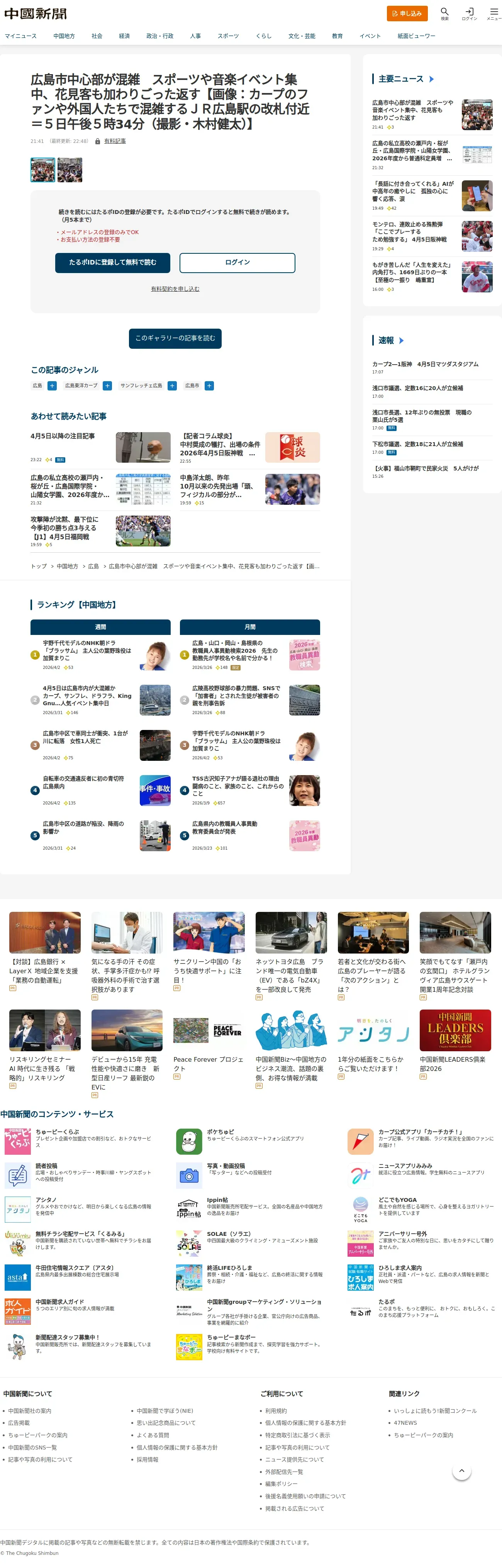
Task: Follow the サンフレッチェ広島 genre plus button
Action: 172,386
